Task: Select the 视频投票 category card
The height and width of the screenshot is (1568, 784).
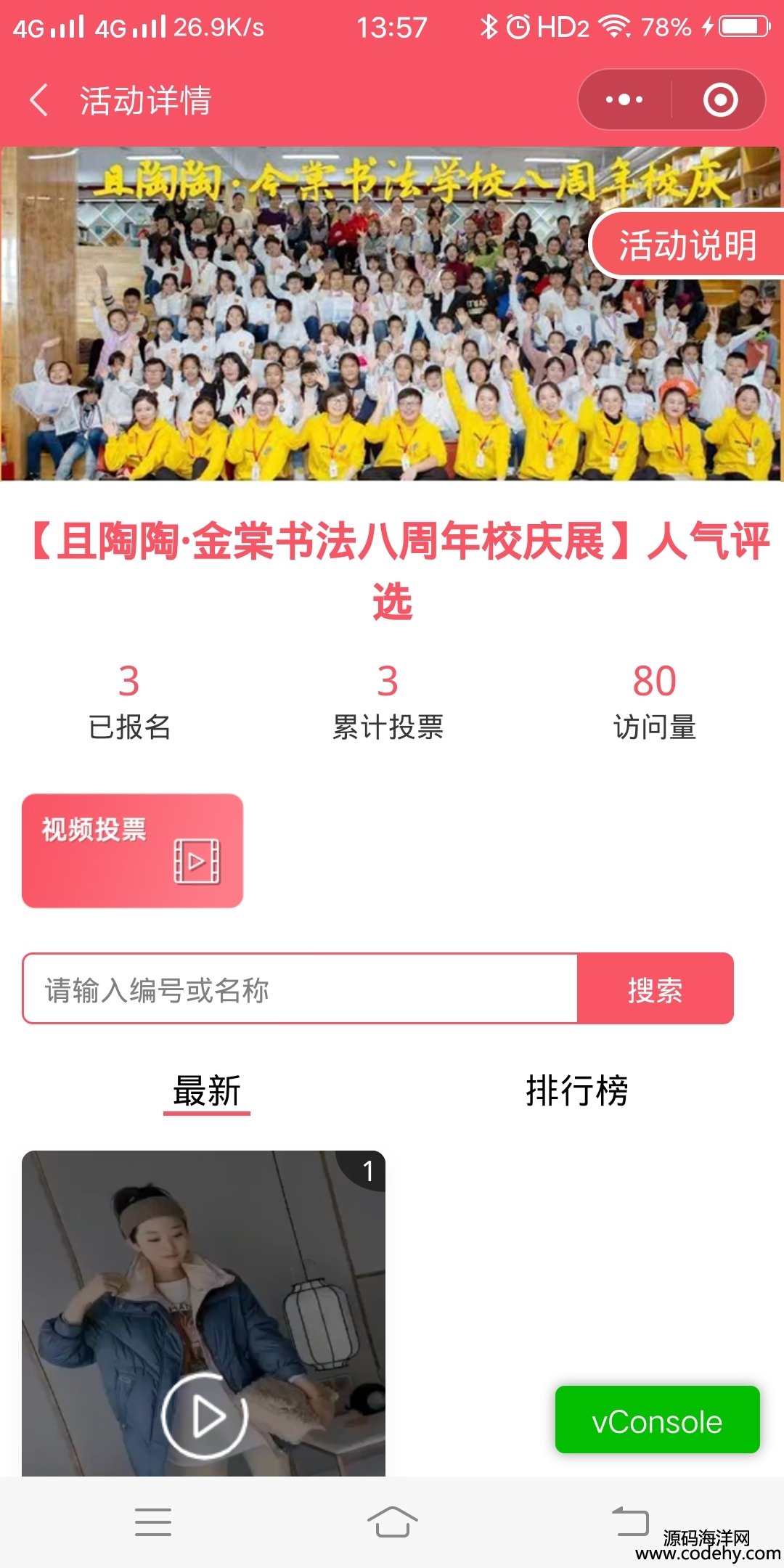Action: pyautogui.click(x=132, y=850)
